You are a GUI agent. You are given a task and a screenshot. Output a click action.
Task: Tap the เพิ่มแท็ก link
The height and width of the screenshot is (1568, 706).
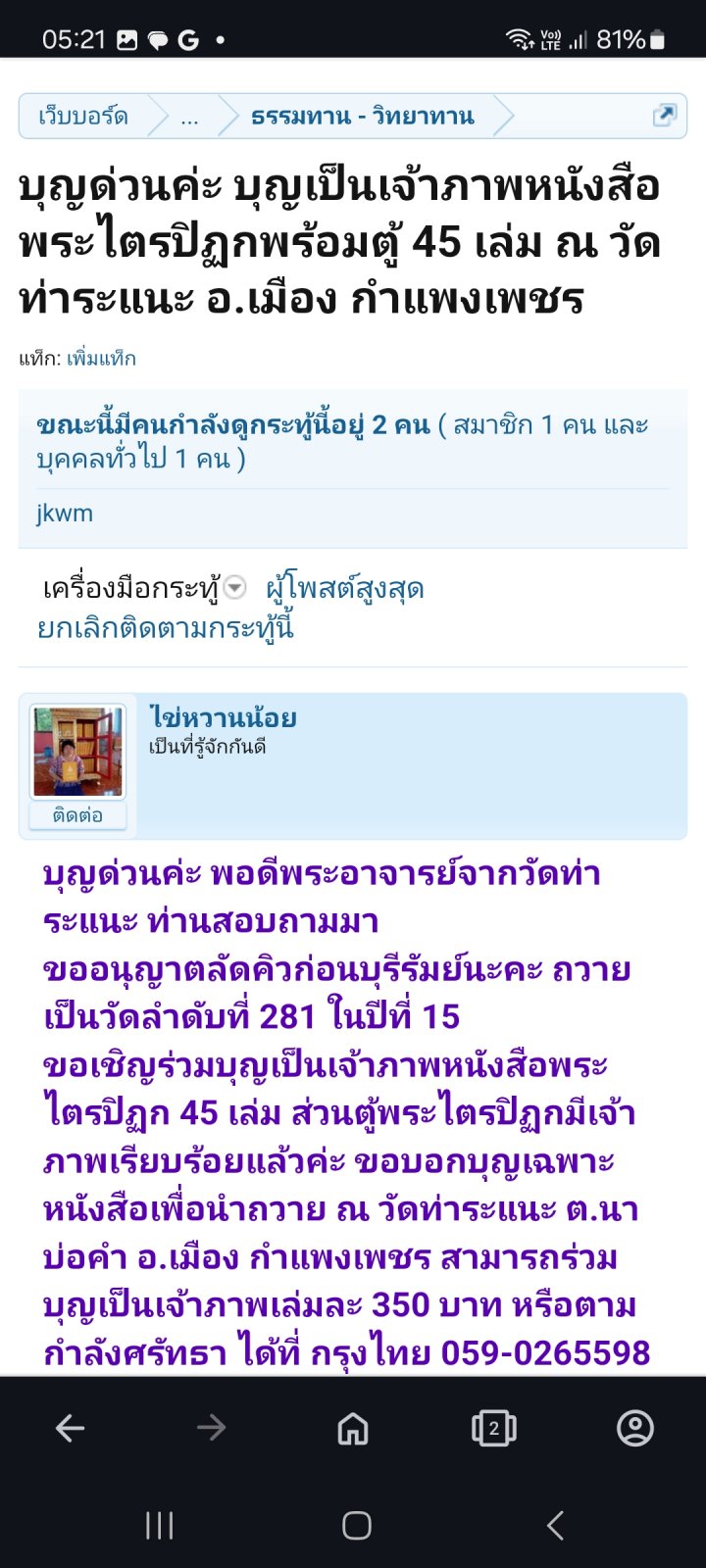pyautogui.click(x=101, y=359)
